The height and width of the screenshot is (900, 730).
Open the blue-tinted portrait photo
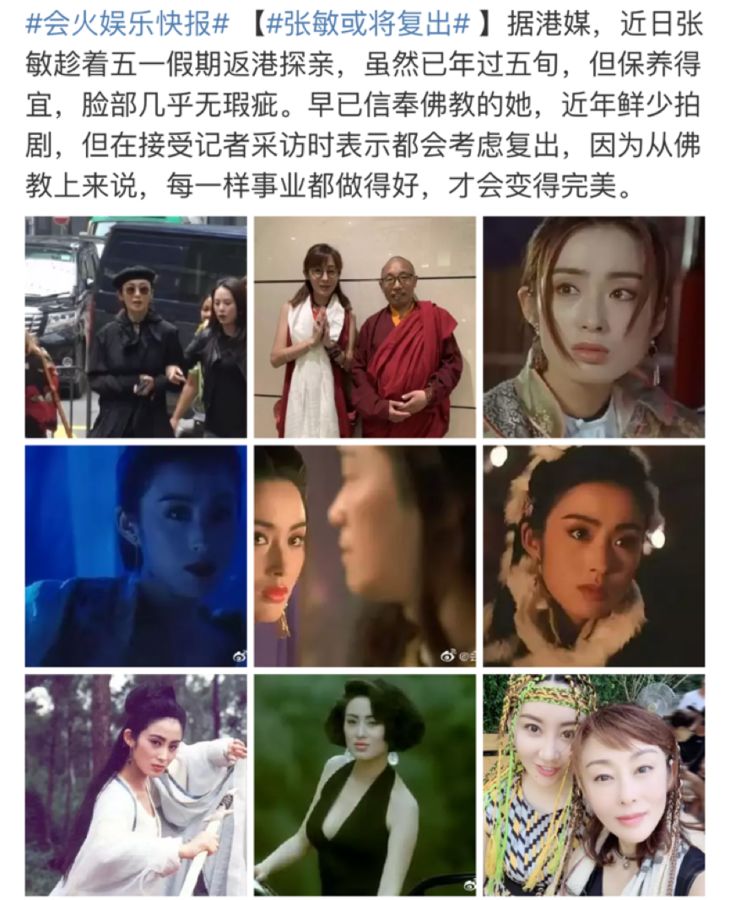coord(136,556)
